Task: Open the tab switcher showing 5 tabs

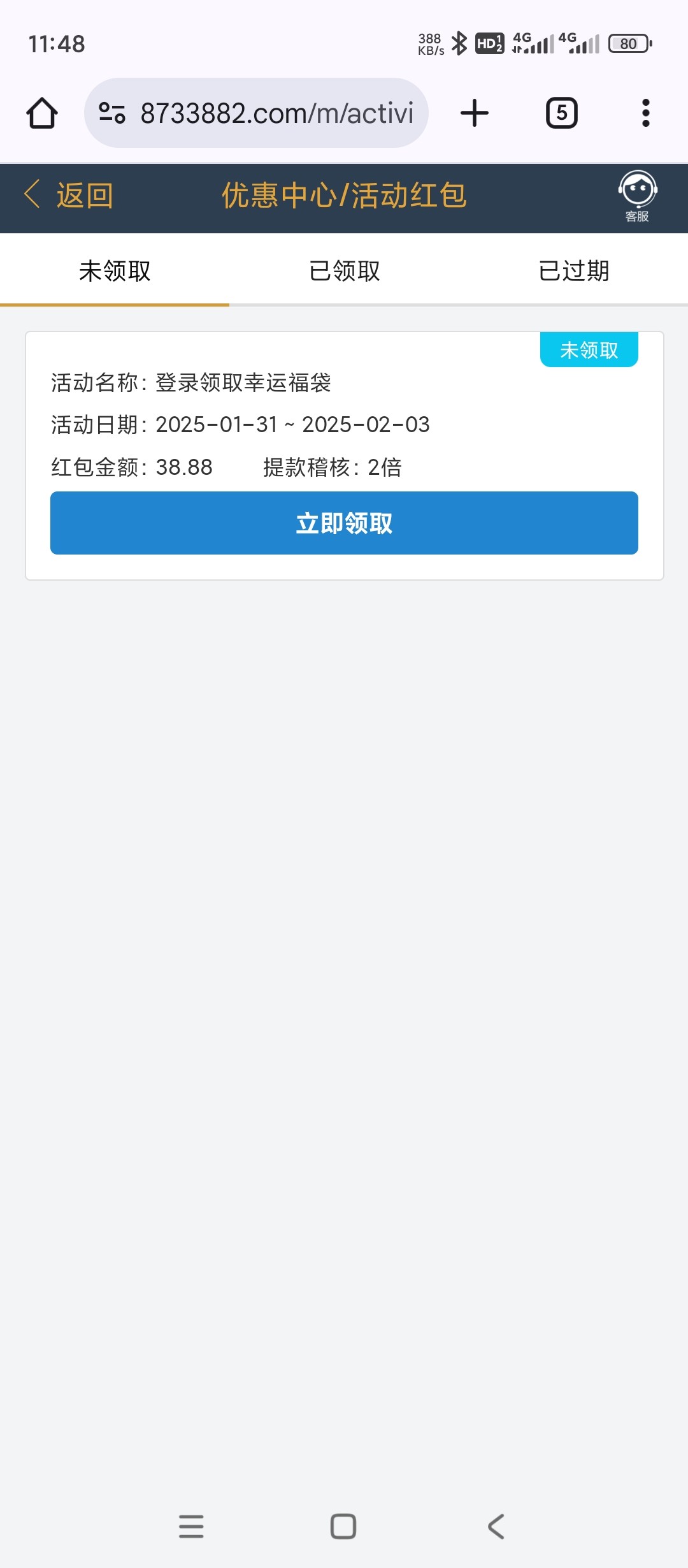Action: 562,113
